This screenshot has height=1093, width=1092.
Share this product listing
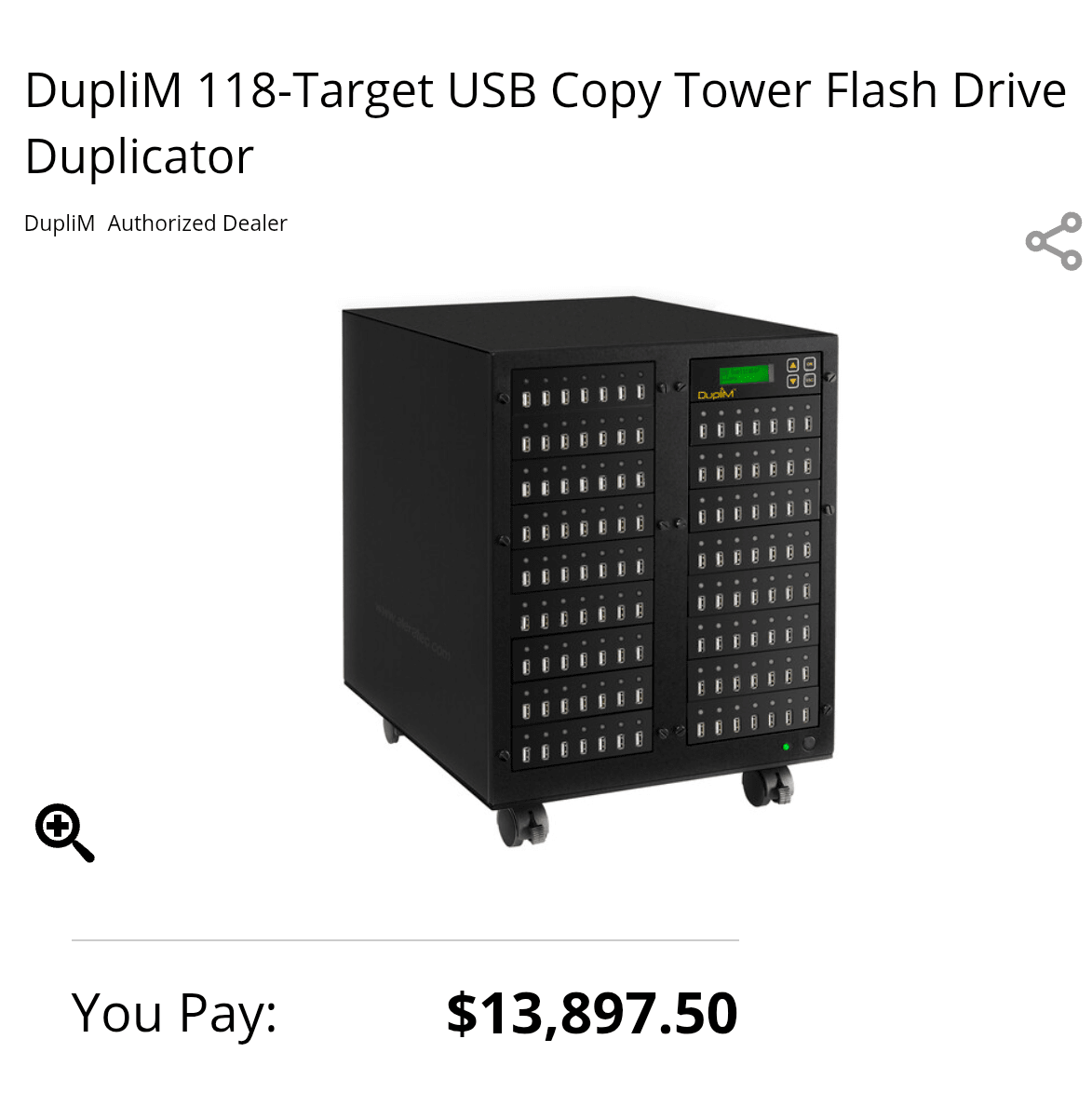[x=1053, y=241]
